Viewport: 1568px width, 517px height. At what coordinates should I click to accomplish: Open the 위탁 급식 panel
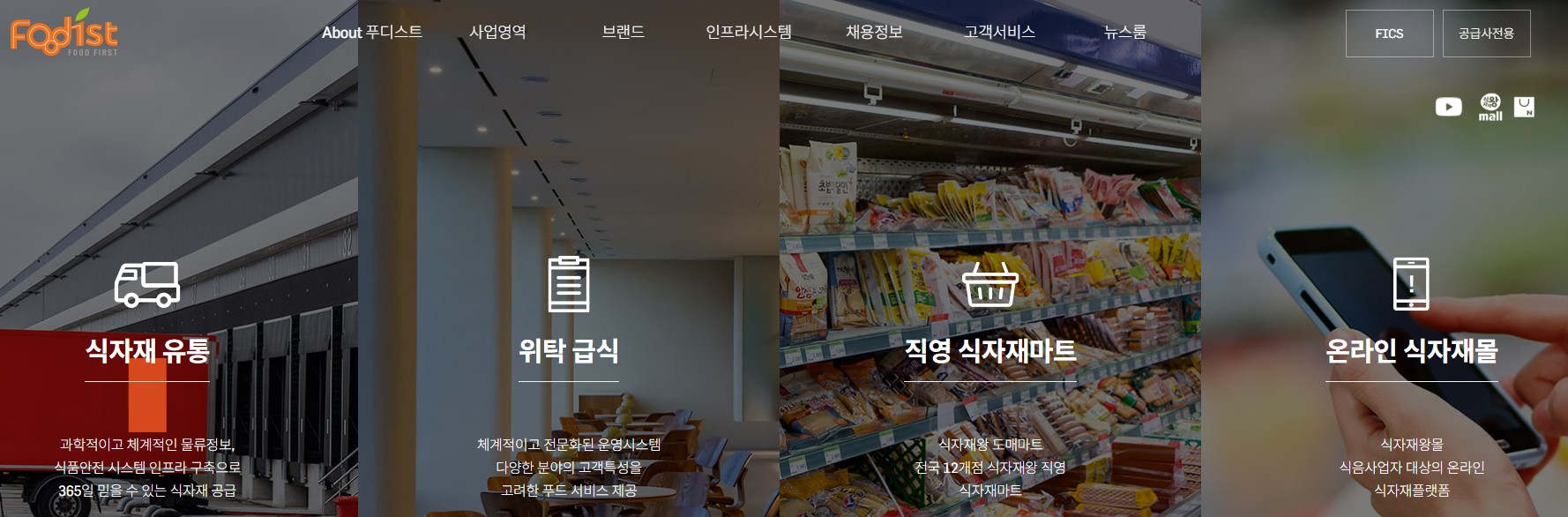569,351
